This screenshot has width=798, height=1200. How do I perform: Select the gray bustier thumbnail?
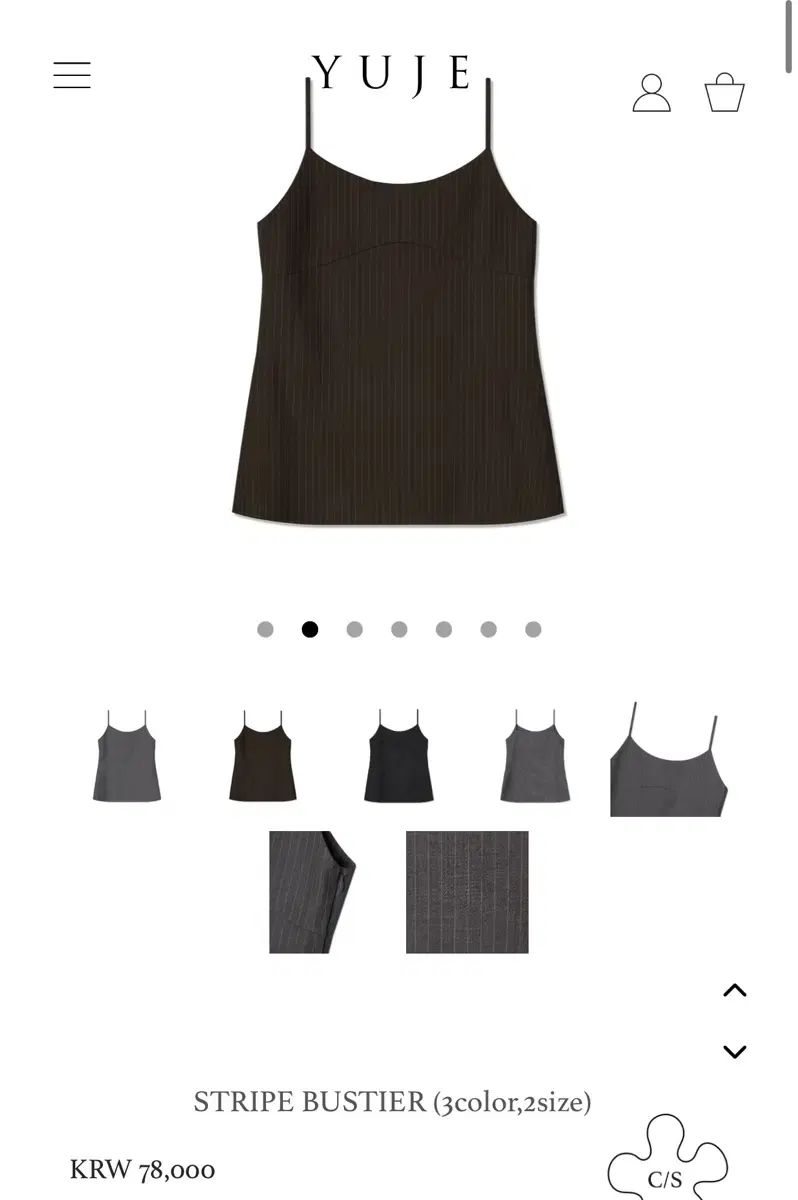(127, 756)
